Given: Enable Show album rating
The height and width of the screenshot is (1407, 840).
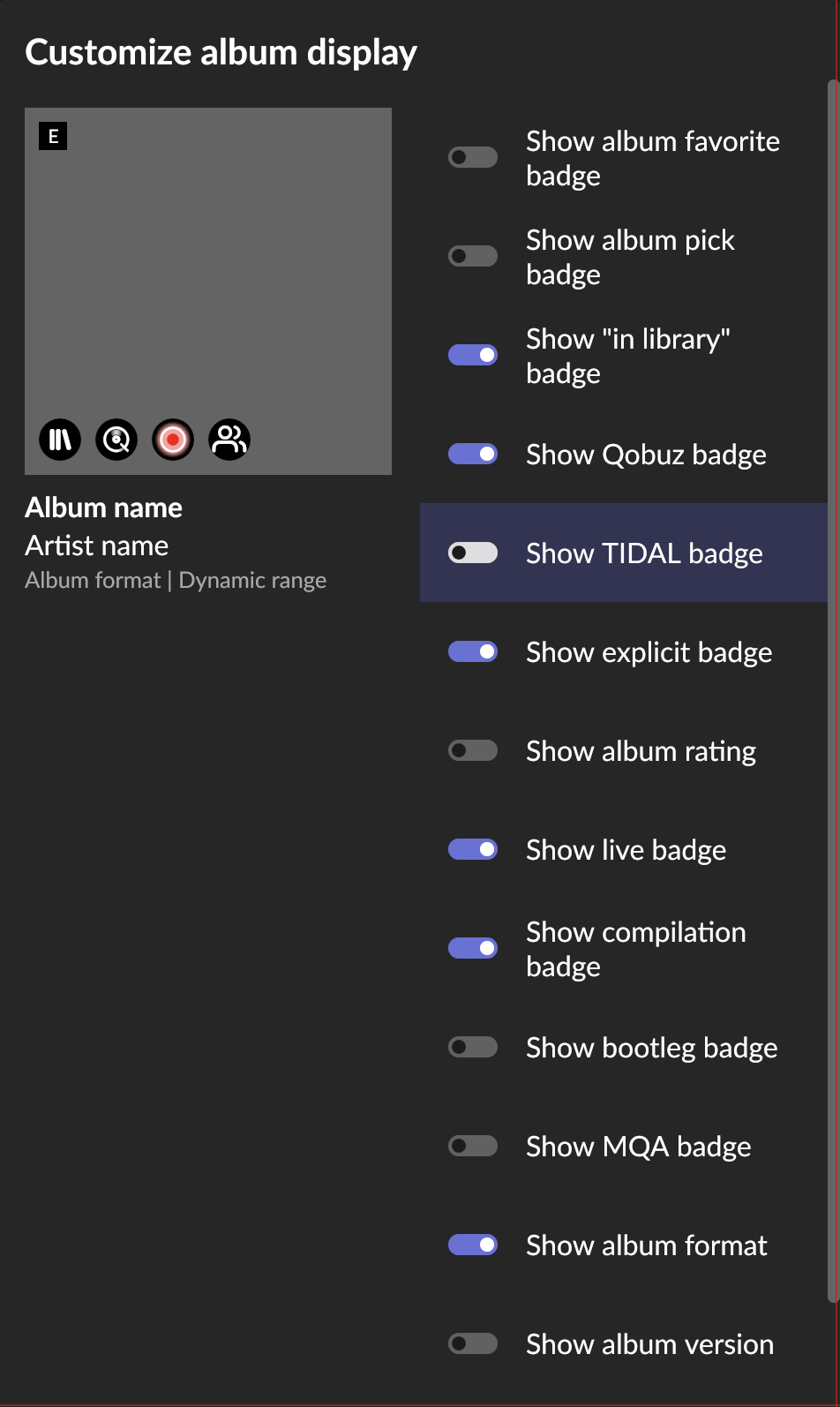Looking at the screenshot, I should coord(473,750).
